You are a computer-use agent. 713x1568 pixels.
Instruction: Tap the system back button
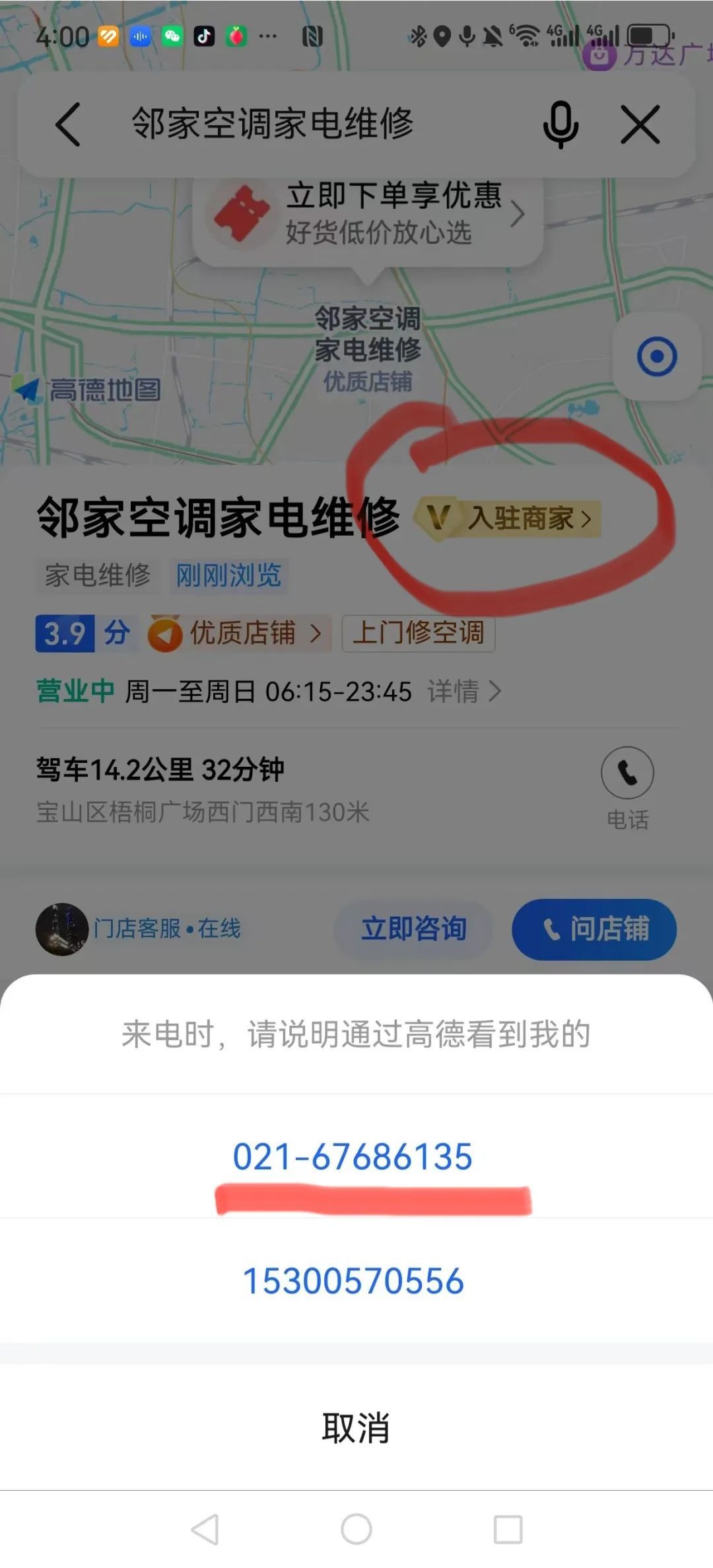[205, 1529]
